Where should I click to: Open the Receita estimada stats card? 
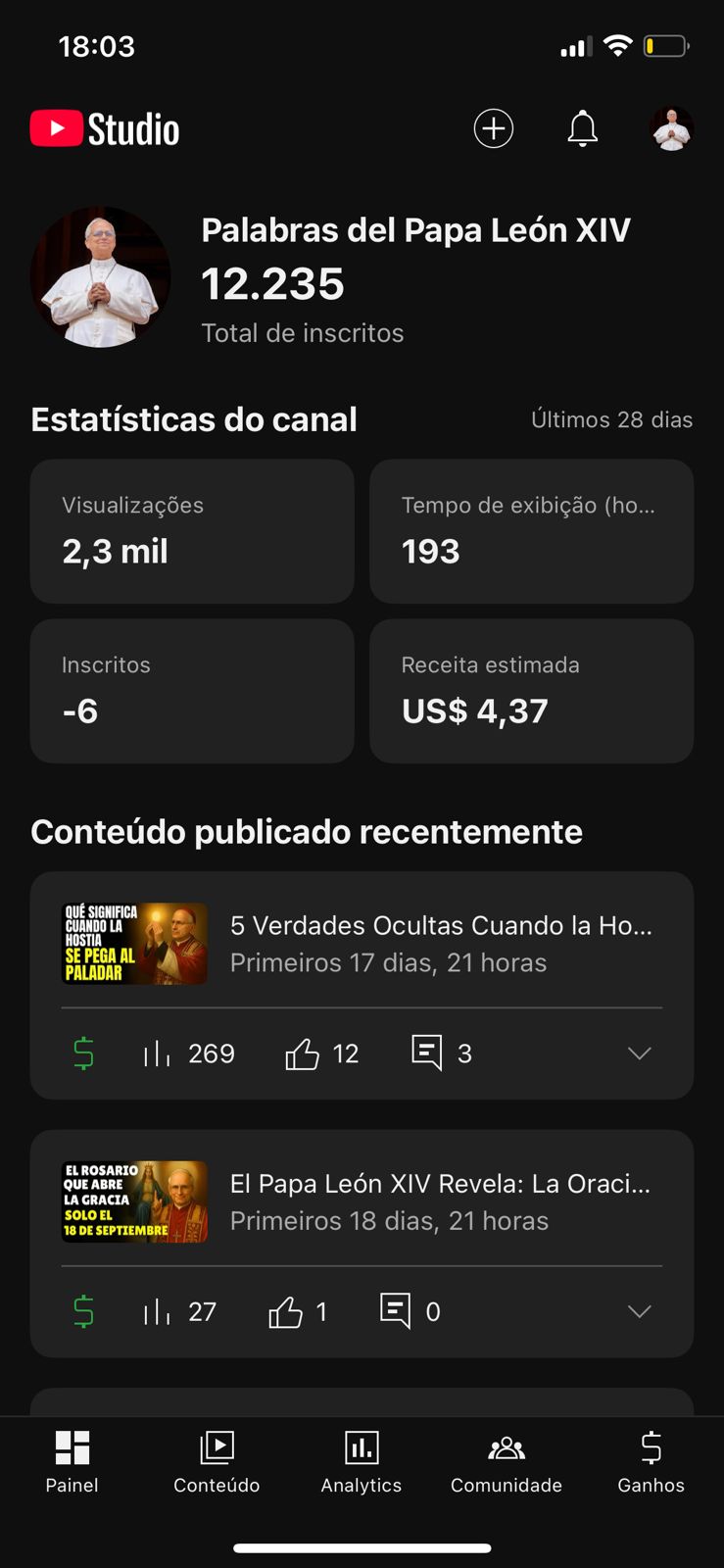(531, 691)
